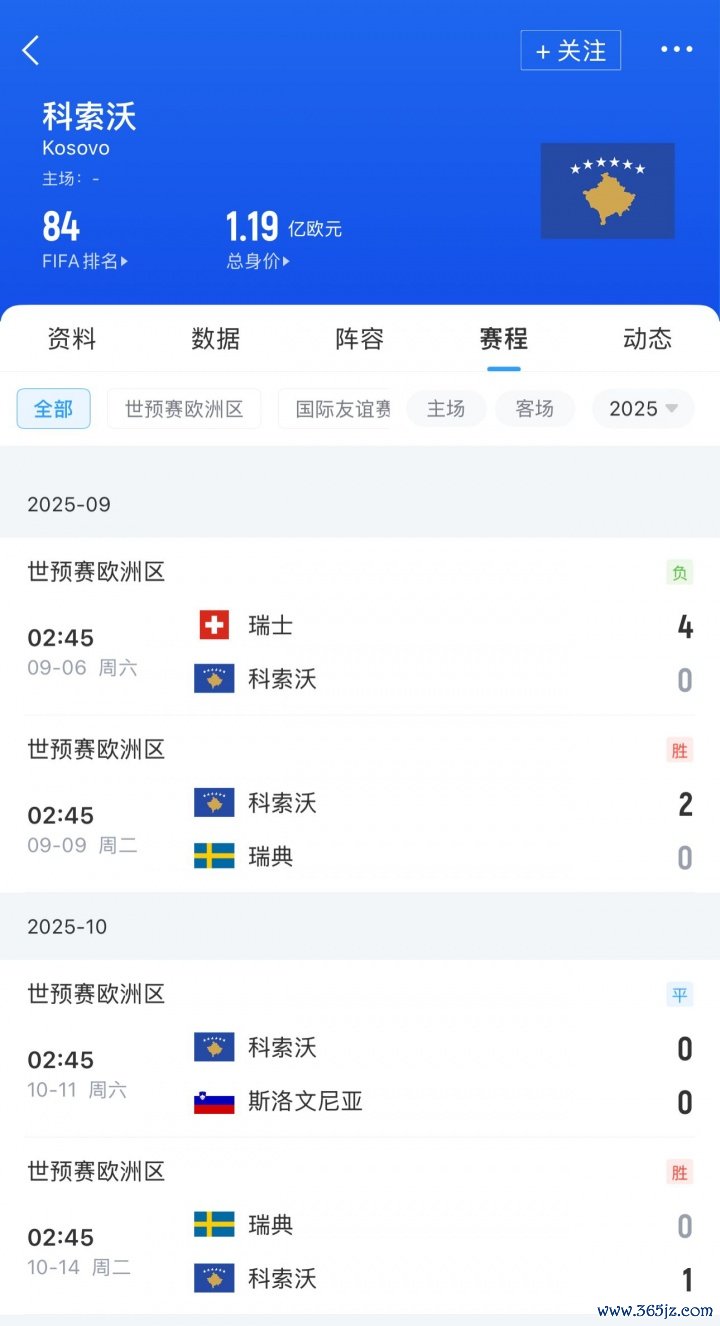Switch to the 动态 tab

point(647,339)
